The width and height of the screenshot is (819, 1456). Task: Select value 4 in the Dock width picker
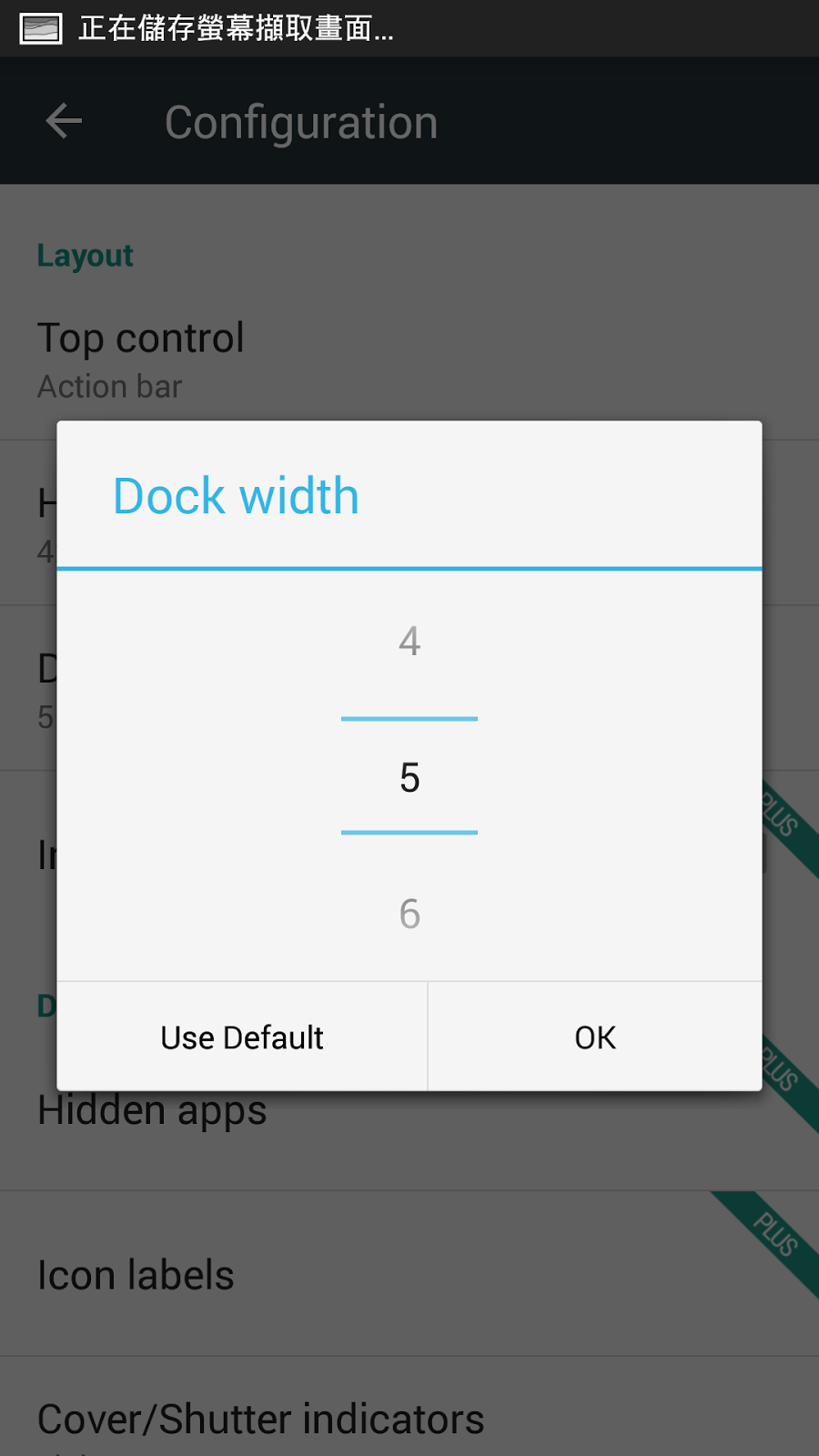point(410,642)
